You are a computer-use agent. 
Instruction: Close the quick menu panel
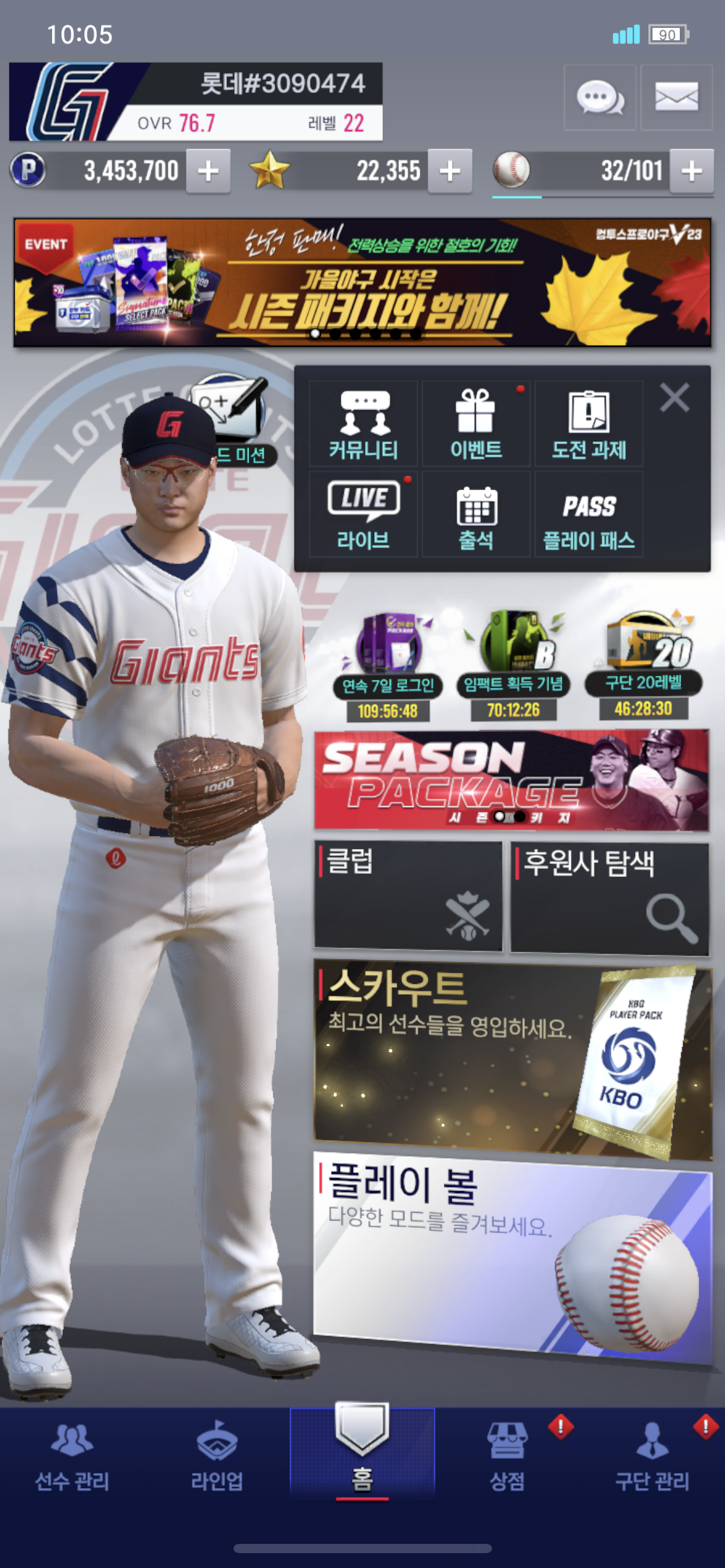pos(674,398)
